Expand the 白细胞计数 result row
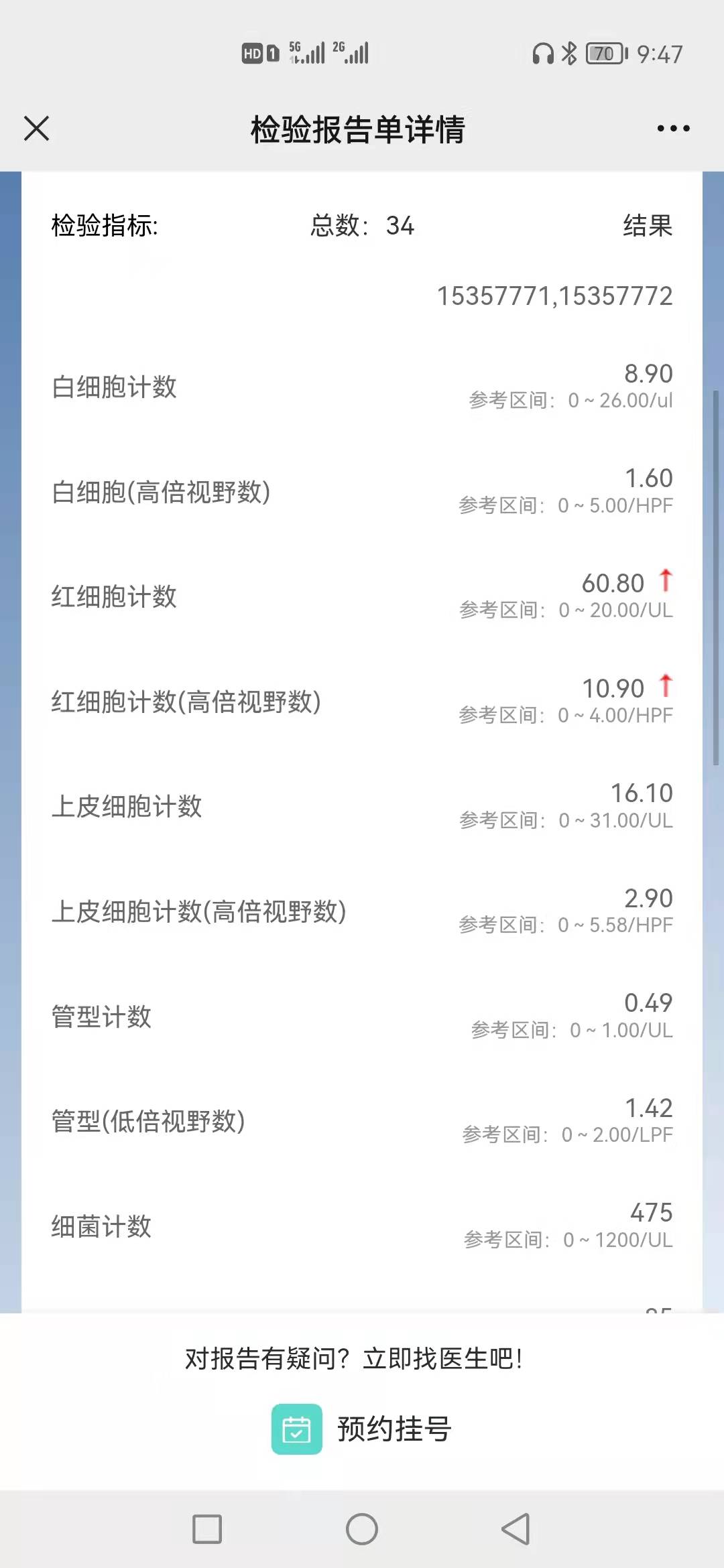The height and width of the screenshot is (1568, 724). 362,387
